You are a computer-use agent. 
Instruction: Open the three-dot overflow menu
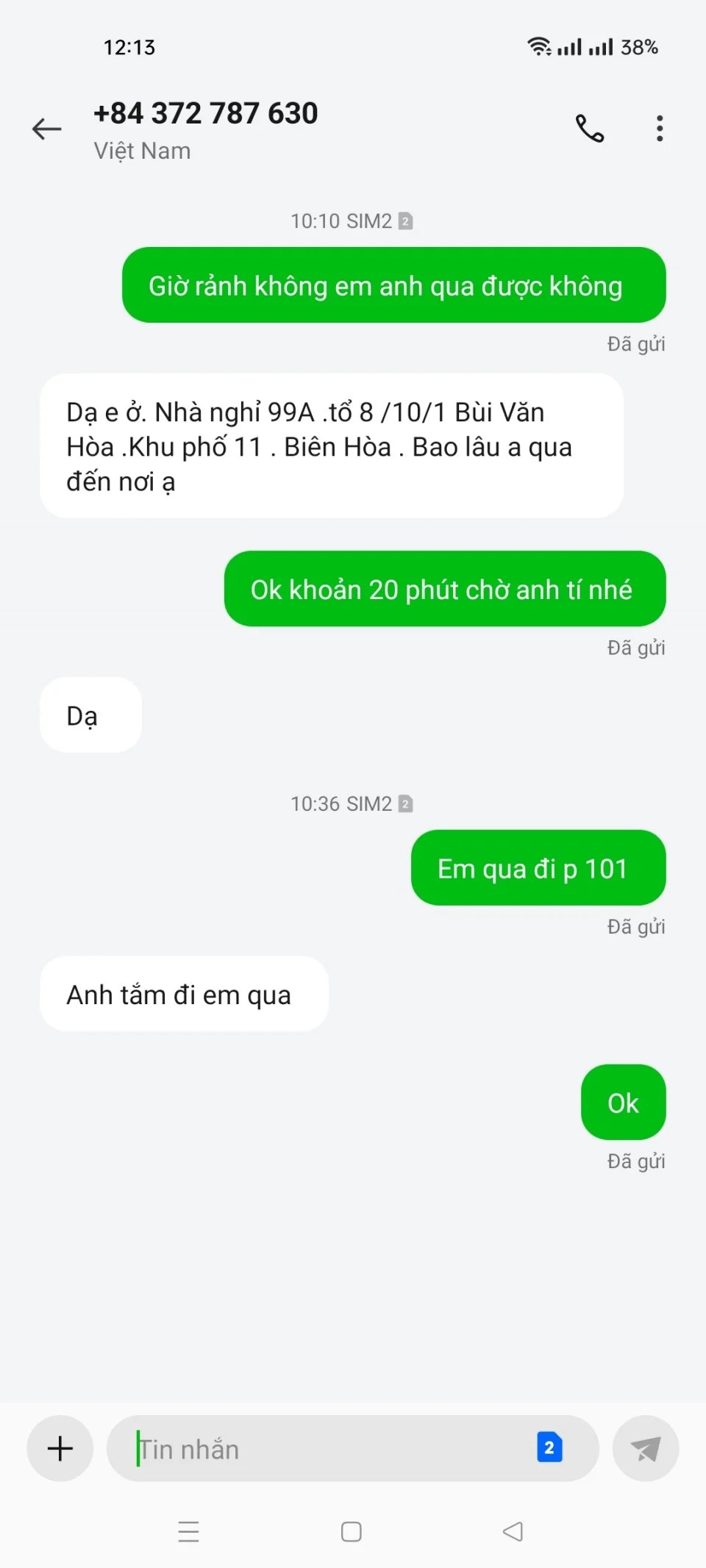[660, 129]
